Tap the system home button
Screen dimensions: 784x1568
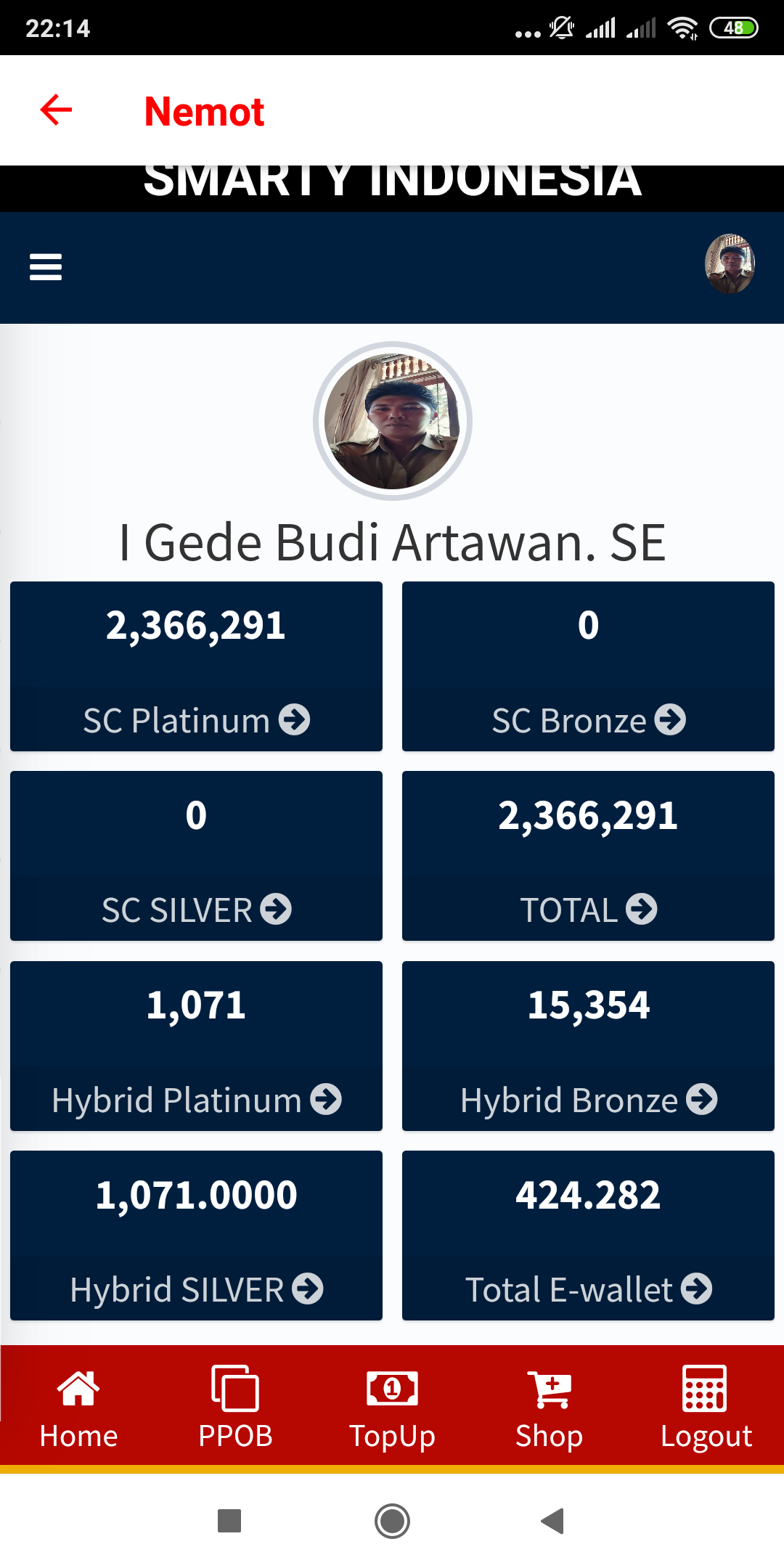pyautogui.click(x=392, y=1521)
